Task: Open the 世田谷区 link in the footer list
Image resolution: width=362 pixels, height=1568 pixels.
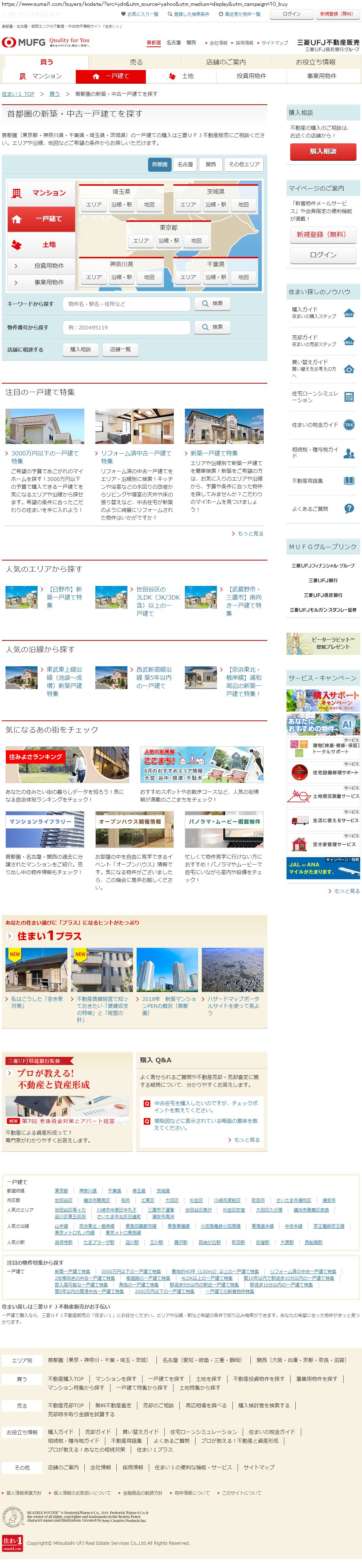Action: [x=63, y=1201]
